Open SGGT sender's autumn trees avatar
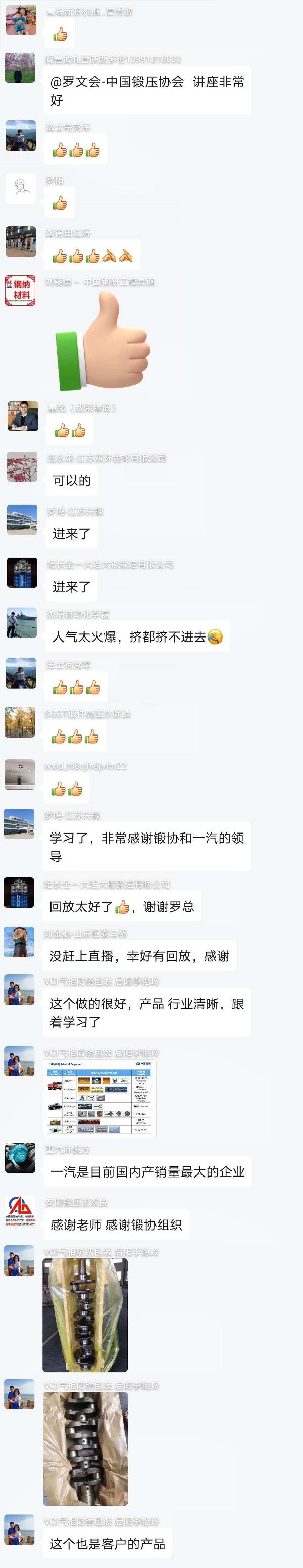Screen dimensions: 303x1568 (x=20, y=722)
